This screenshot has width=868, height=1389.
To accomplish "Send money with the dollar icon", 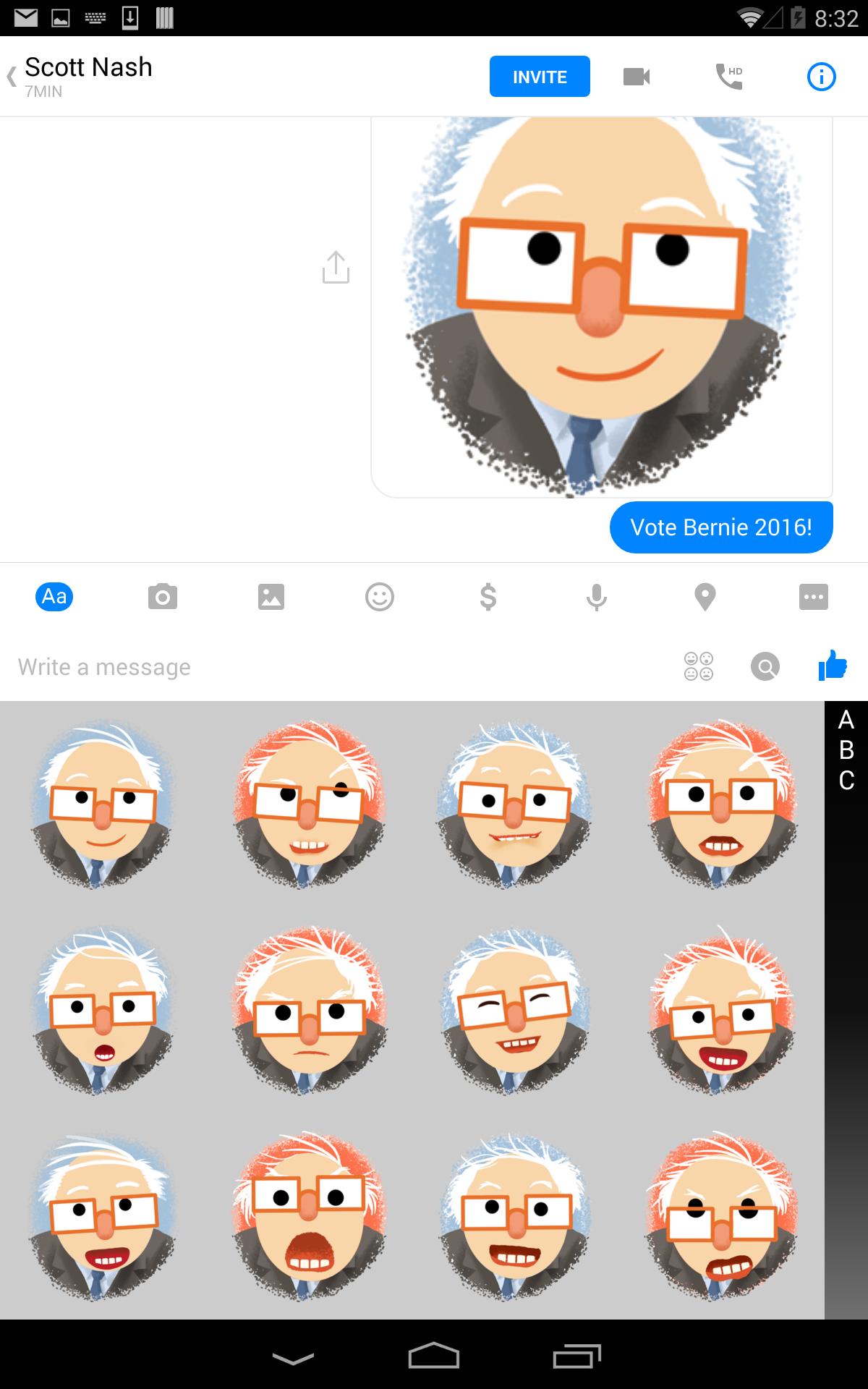I will click(488, 598).
